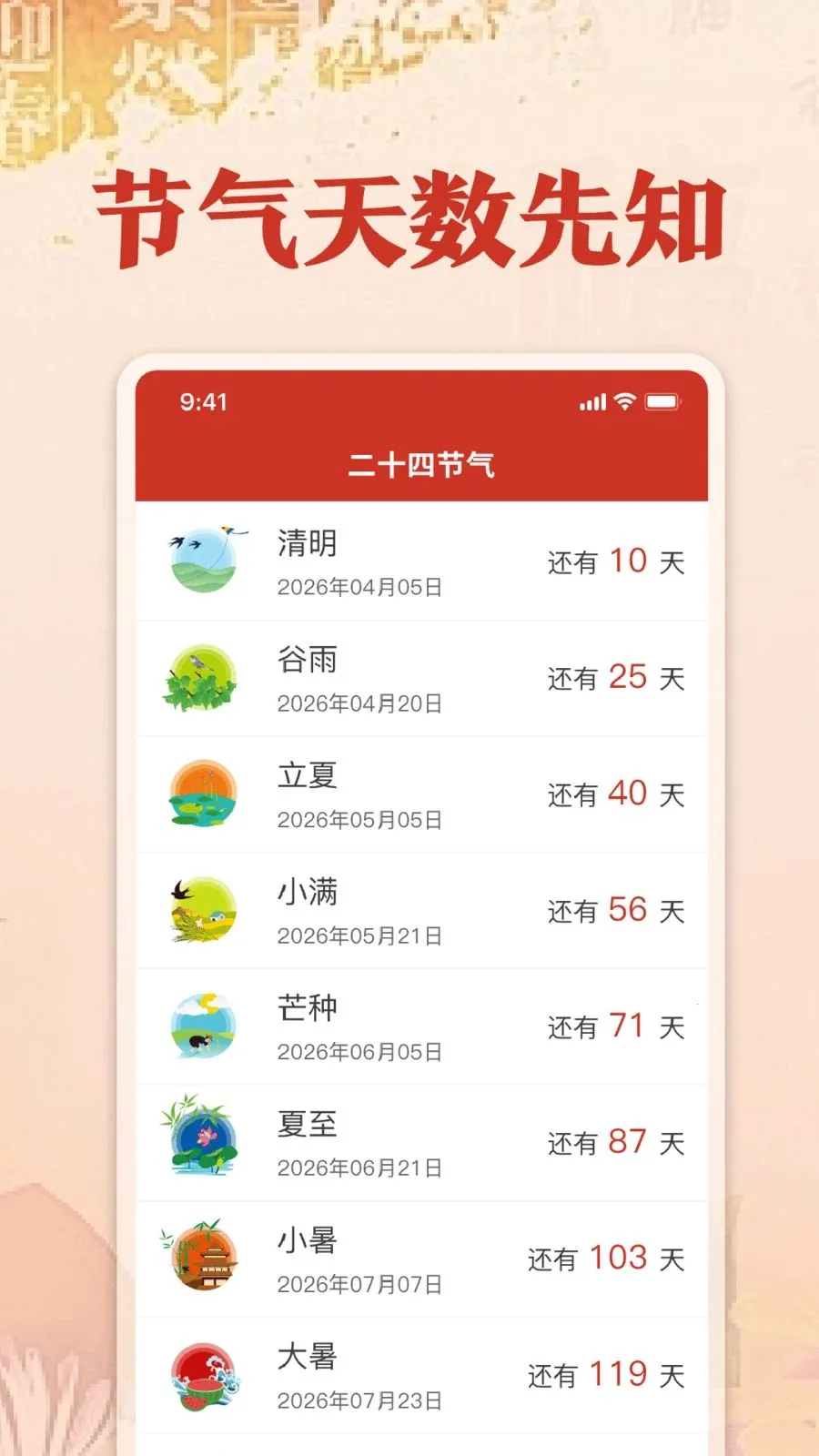
Task: Tap the date 2026年06月21日 under 夏至
Action: (360, 1166)
